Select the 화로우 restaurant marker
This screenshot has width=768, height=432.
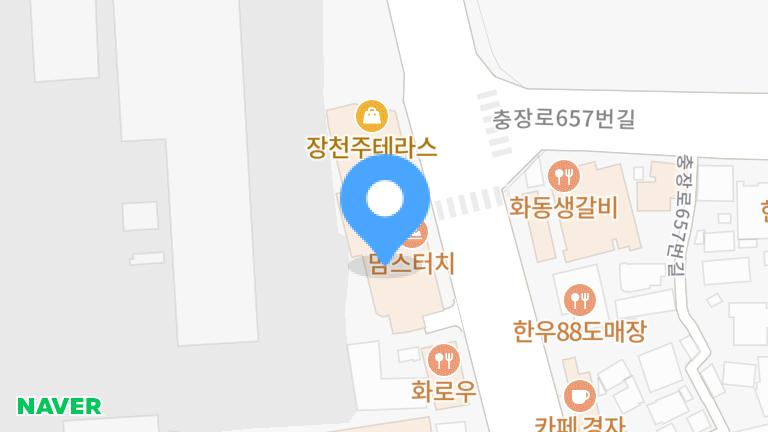(443, 358)
